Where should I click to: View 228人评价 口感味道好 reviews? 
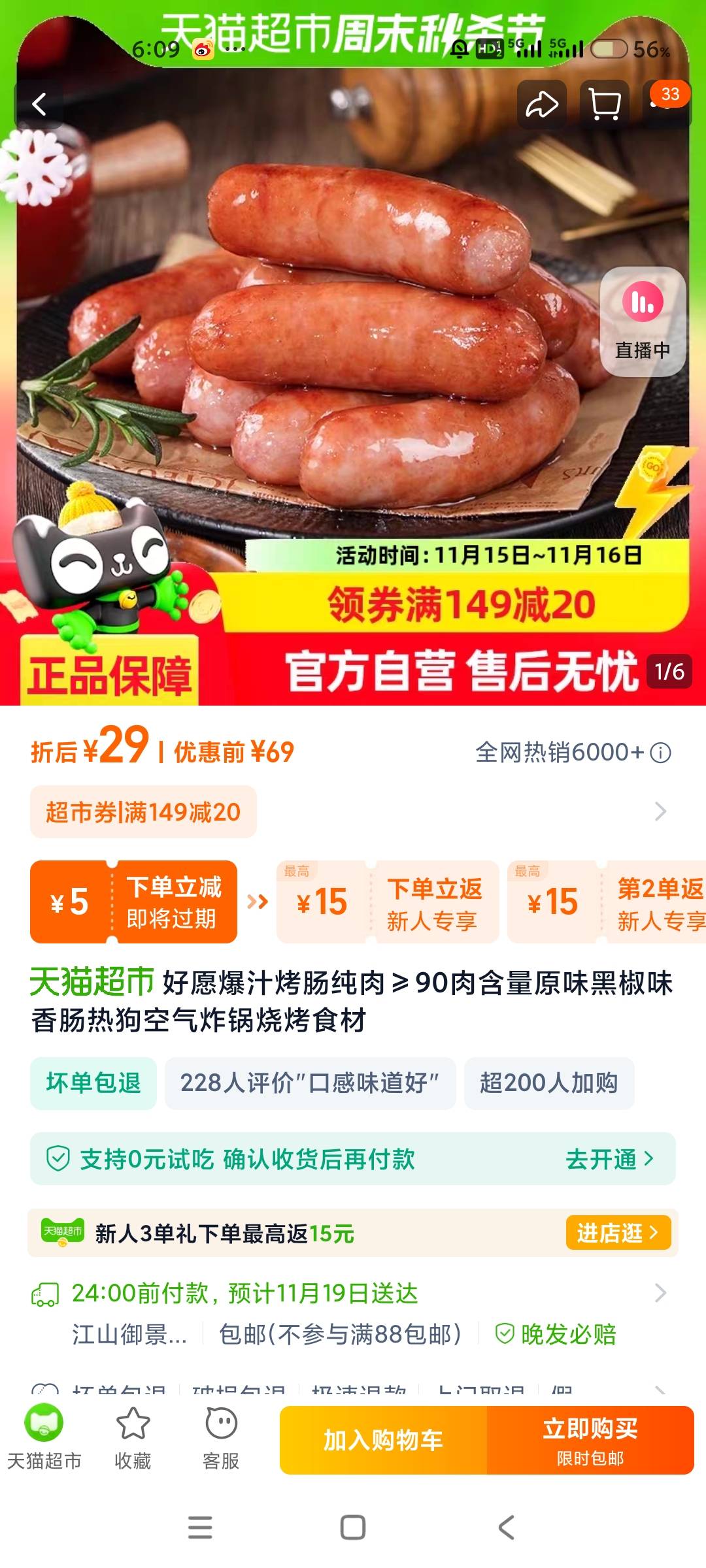coord(310,1083)
